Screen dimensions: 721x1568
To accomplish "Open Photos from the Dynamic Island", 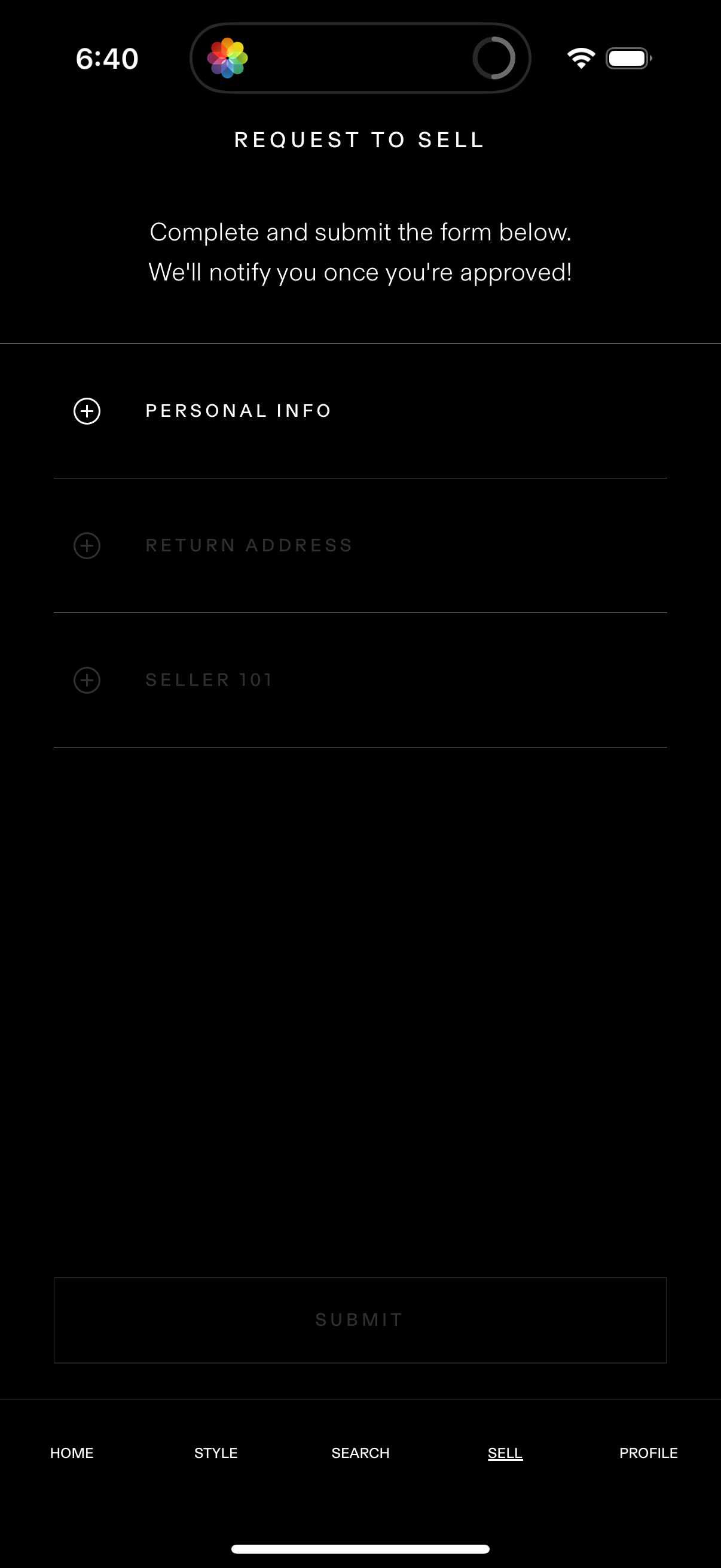I will [230, 58].
